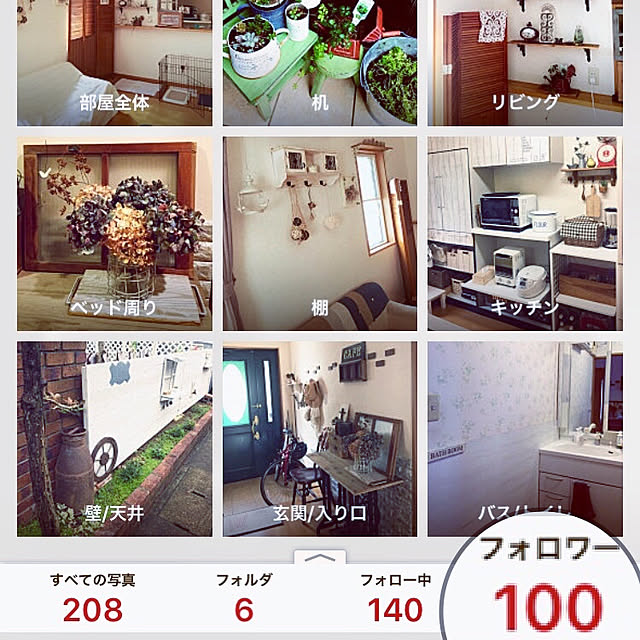View フォロー中 list of 140 accounts
Image resolution: width=640 pixels, height=640 pixels.
click(395, 598)
